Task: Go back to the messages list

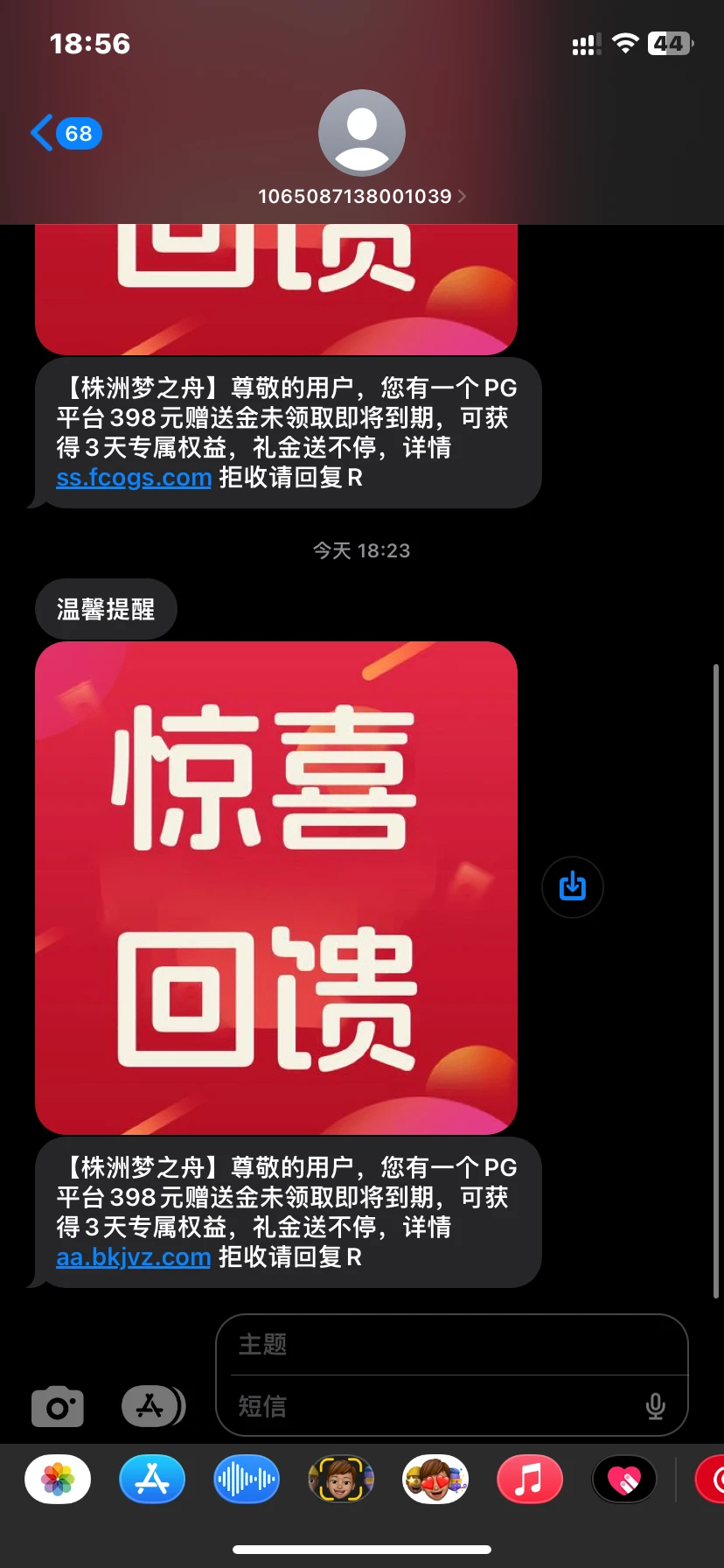Action: pos(65,133)
